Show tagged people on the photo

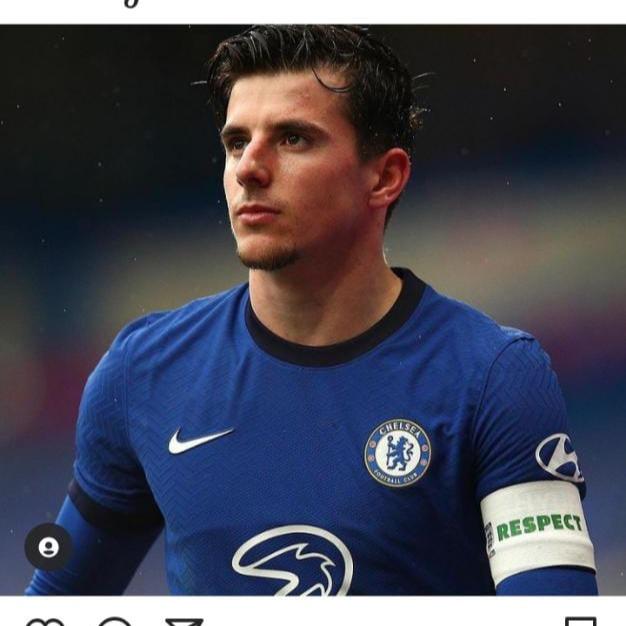[48, 547]
